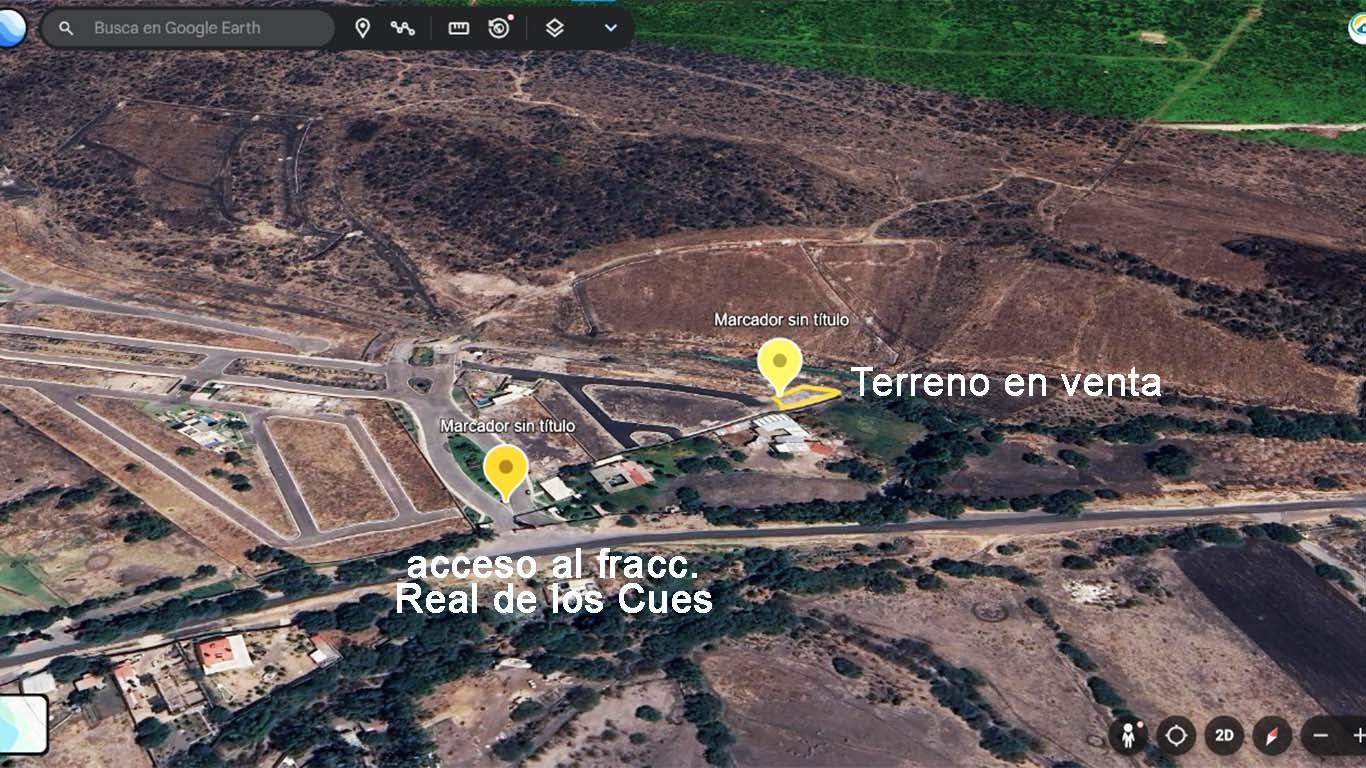Activate the Pegman Street View
The width and height of the screenshot is (1366, 768).
point(1128,736)
